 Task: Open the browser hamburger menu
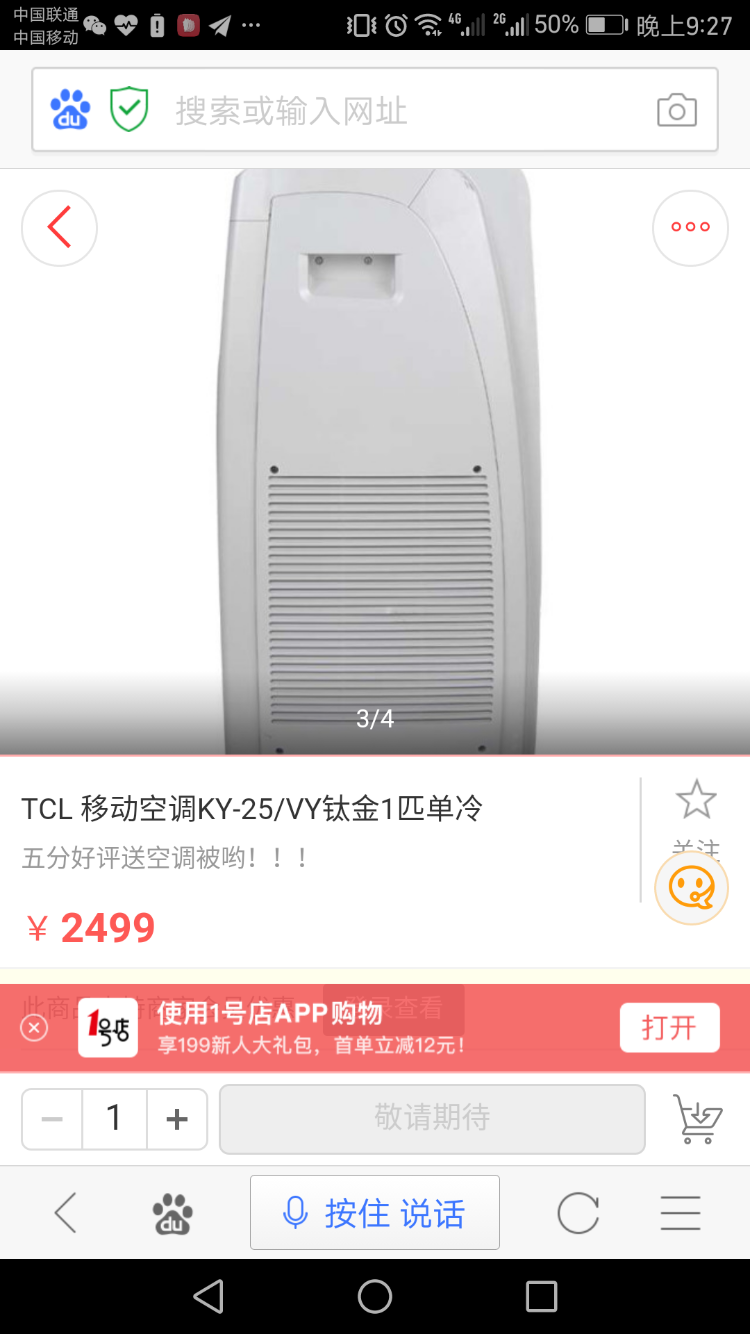pos(680,1214)
